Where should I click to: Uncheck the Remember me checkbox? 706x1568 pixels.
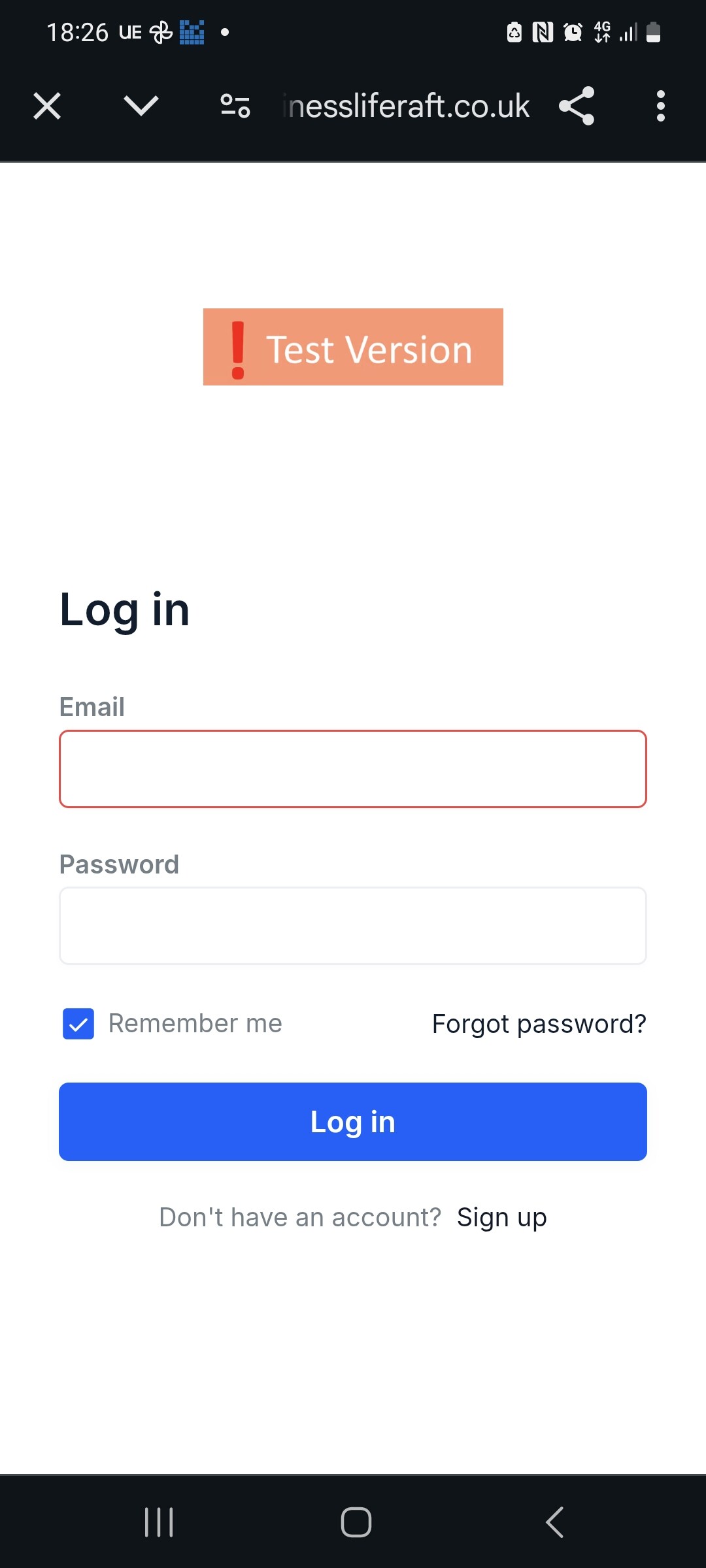78,1024
